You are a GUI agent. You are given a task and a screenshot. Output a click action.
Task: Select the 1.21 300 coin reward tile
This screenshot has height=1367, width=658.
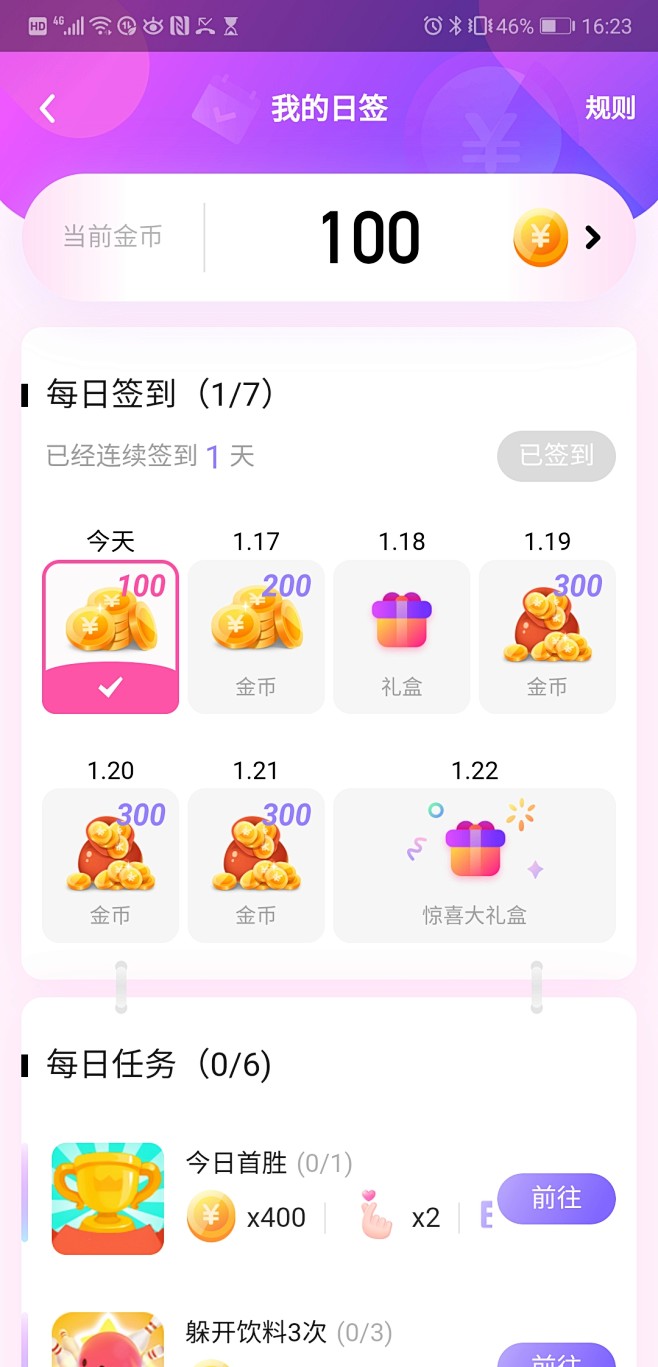click(x=256, y=865)
